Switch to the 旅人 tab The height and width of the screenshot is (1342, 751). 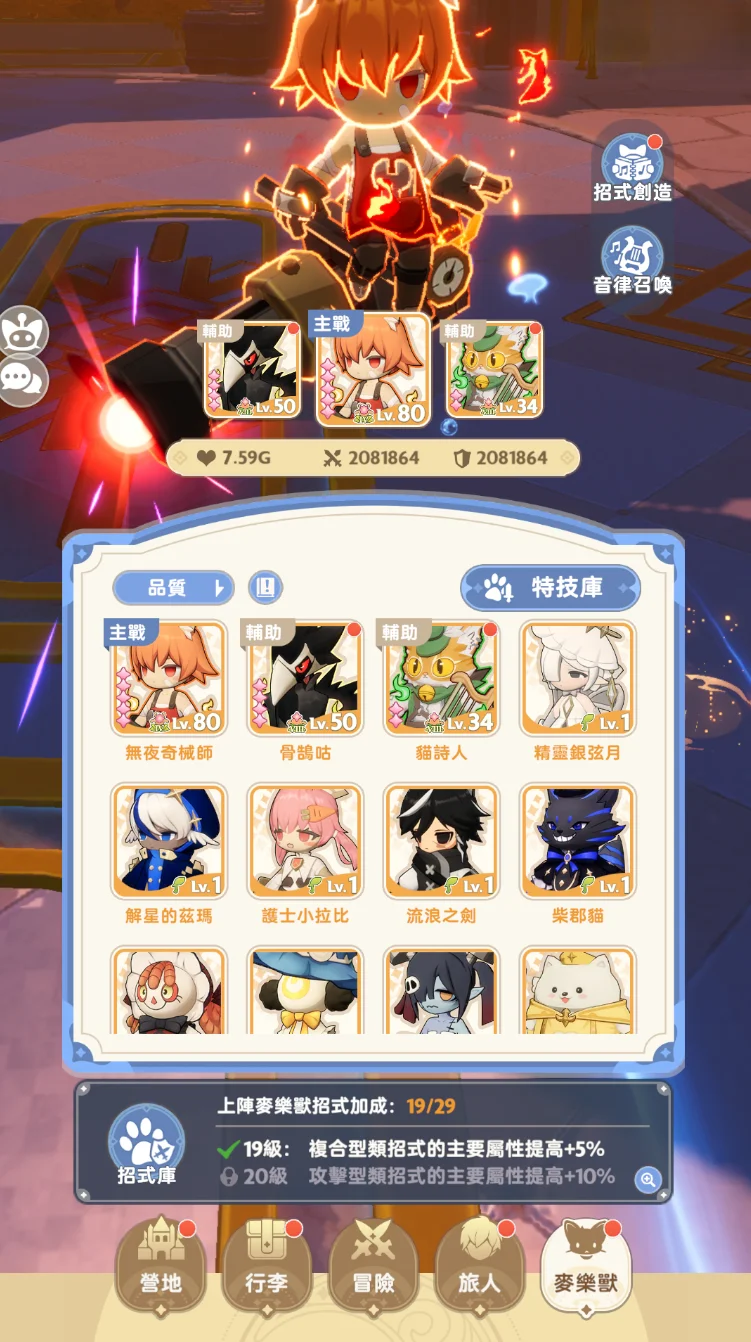tap(478, 1265)
